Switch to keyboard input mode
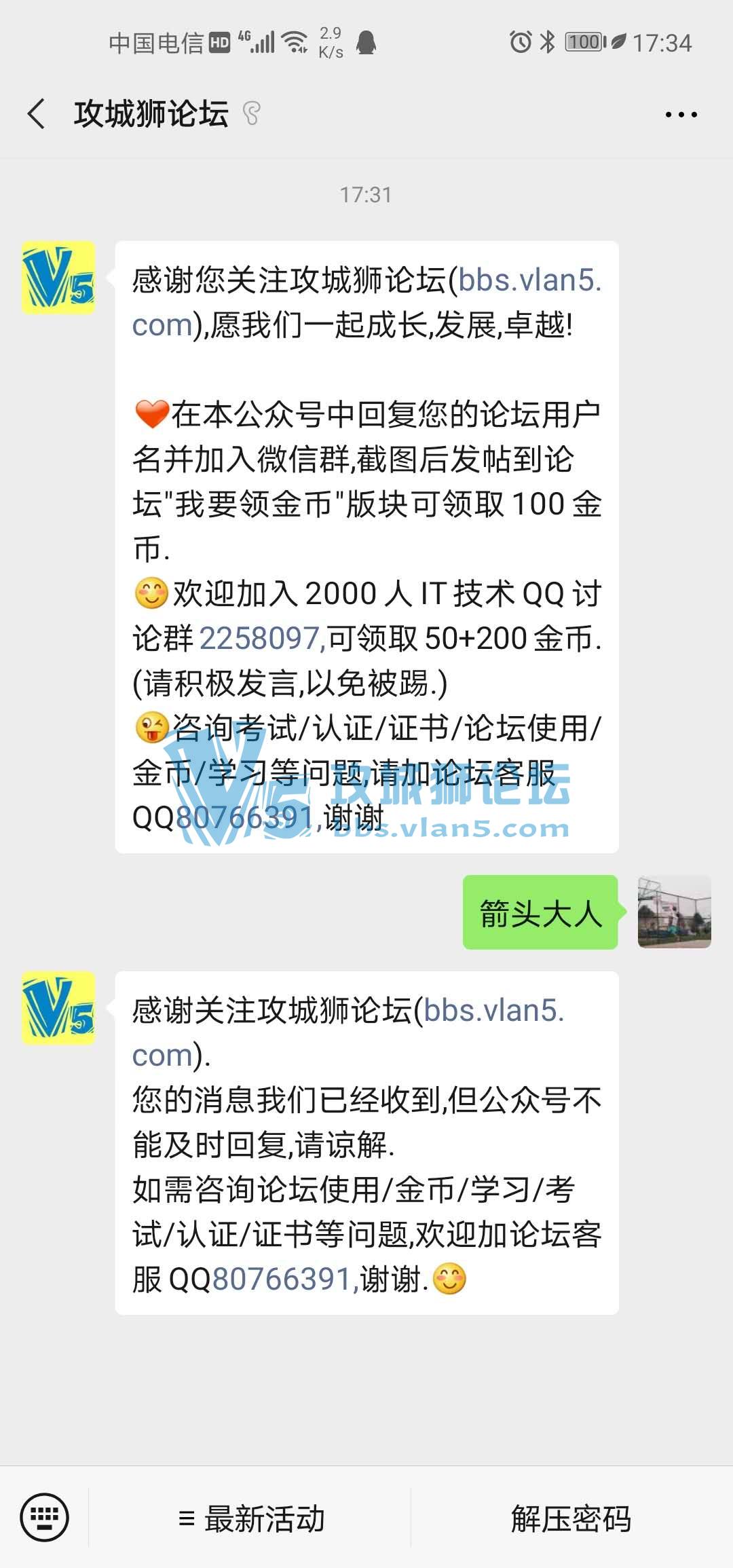Screen dimensions: 733x1568 pyautogui.click(x=44, y=1517)
